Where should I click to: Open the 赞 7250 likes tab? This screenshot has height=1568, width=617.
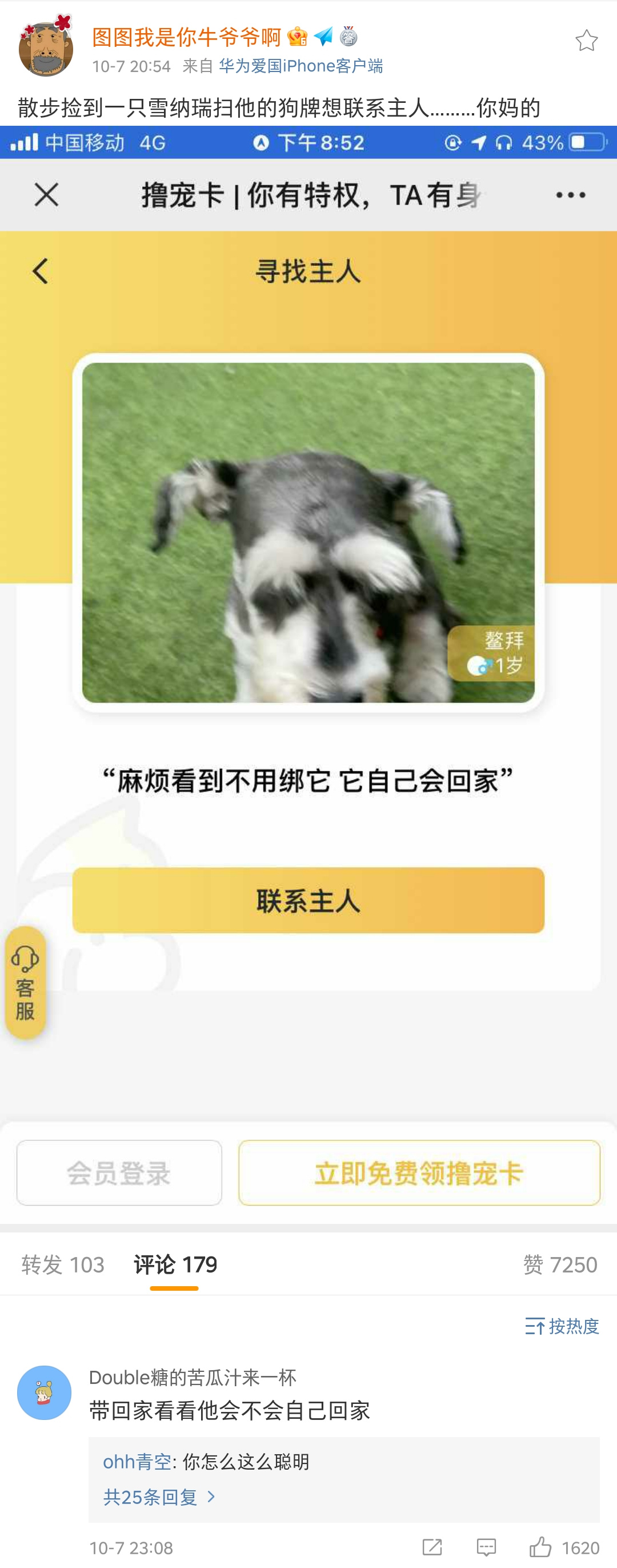[560, 1265]
